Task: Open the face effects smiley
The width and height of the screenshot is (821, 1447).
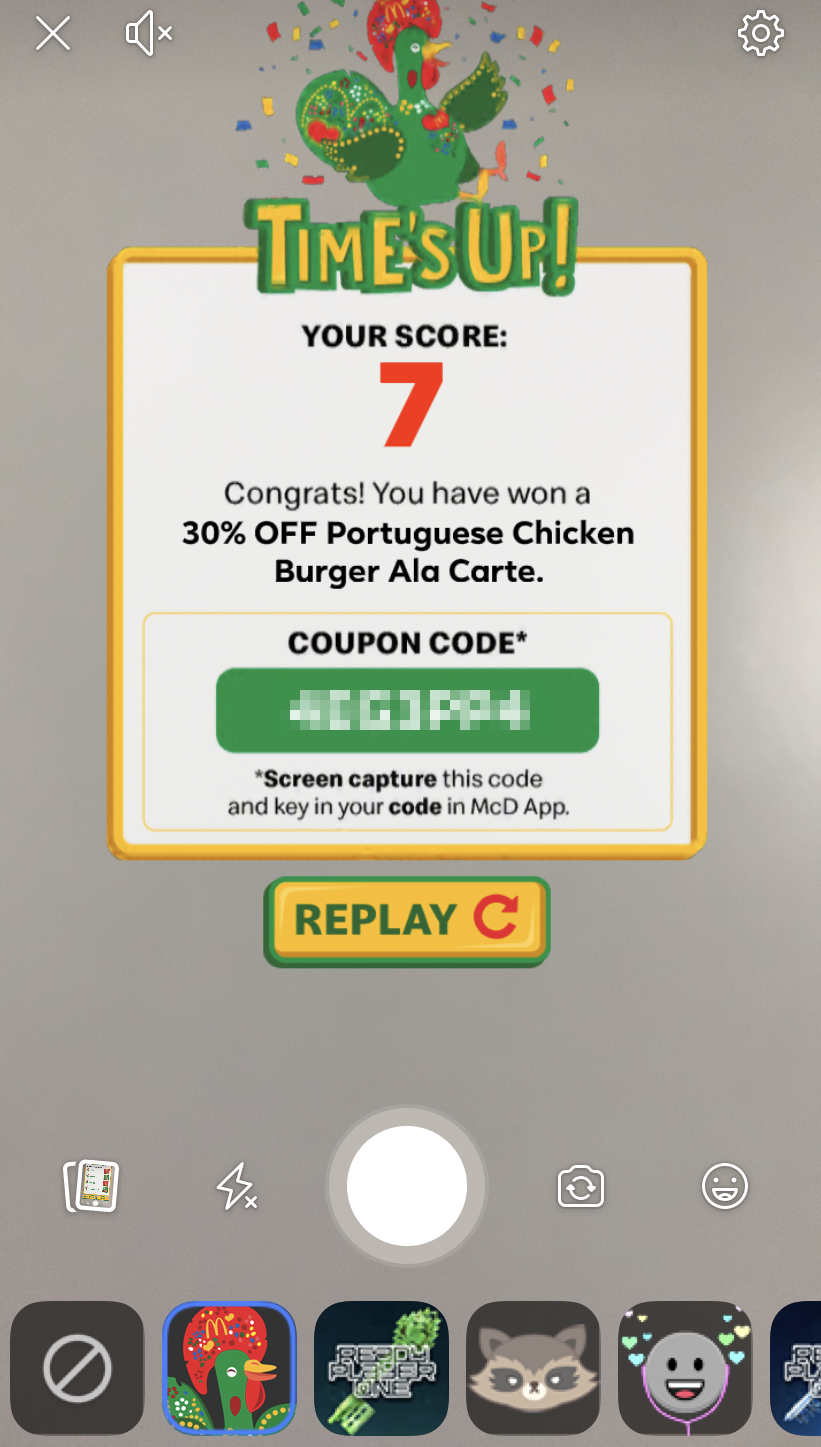Action: pos(725,1187)
